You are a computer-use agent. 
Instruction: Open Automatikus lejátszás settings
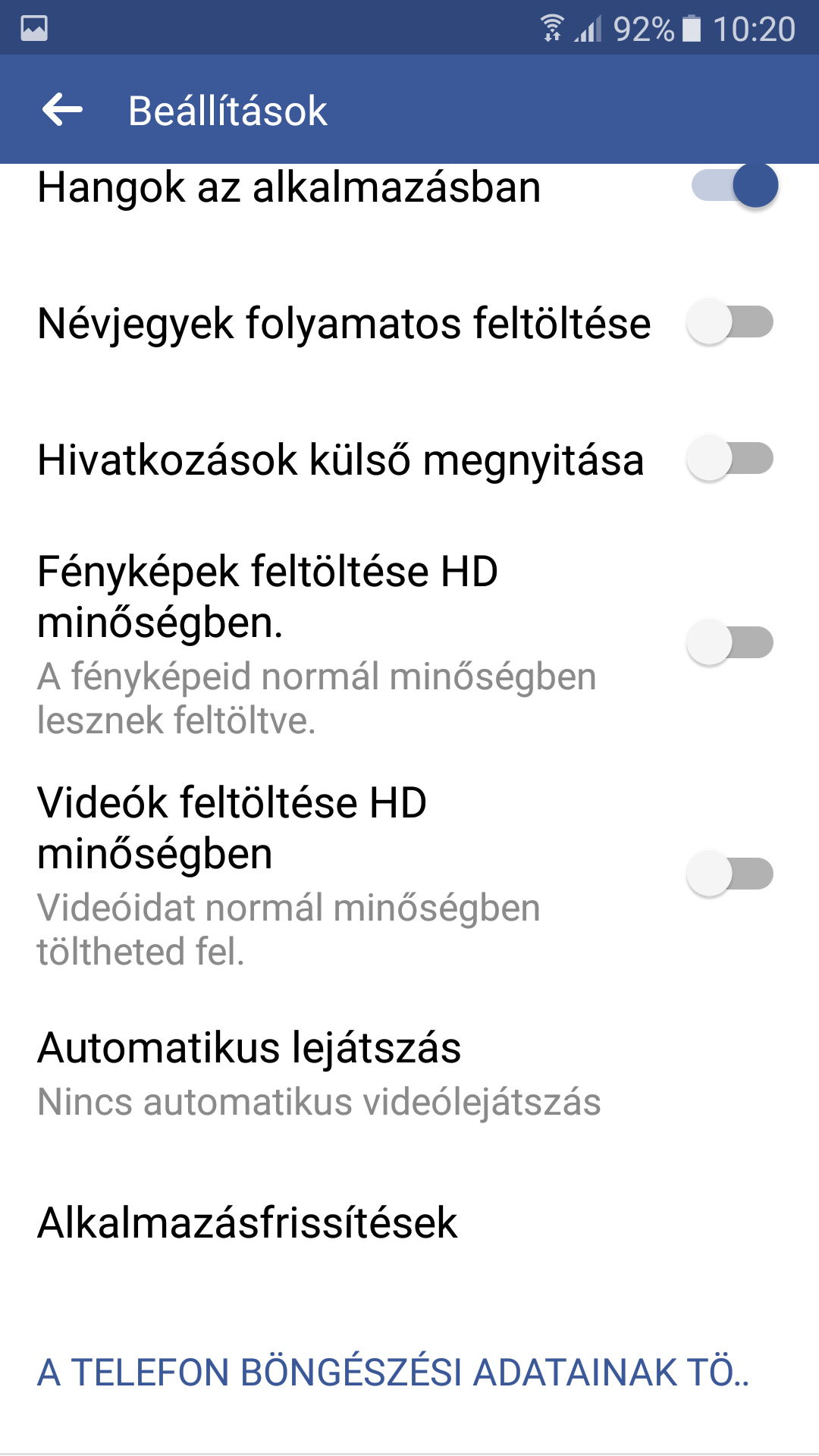[318, 1074]
